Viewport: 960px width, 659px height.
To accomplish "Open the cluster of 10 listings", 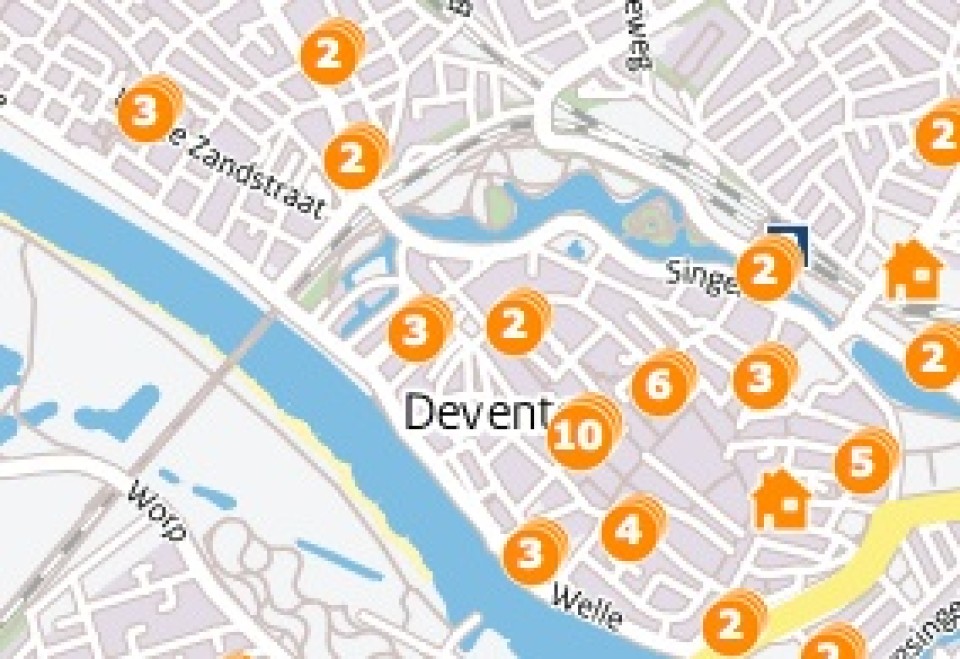I will point(580,436).
